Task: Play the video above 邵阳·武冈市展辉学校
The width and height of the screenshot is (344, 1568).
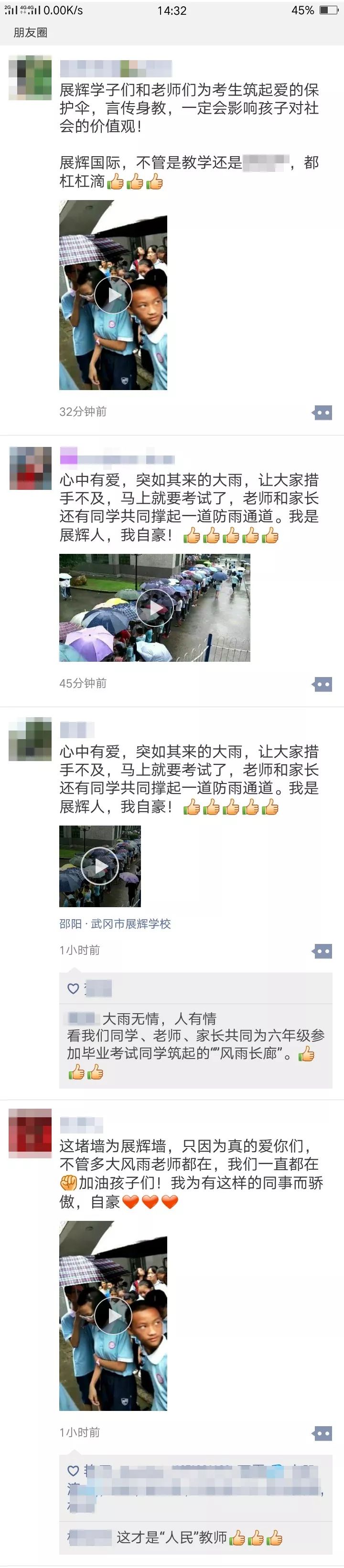Action: [x=99, y=866]
